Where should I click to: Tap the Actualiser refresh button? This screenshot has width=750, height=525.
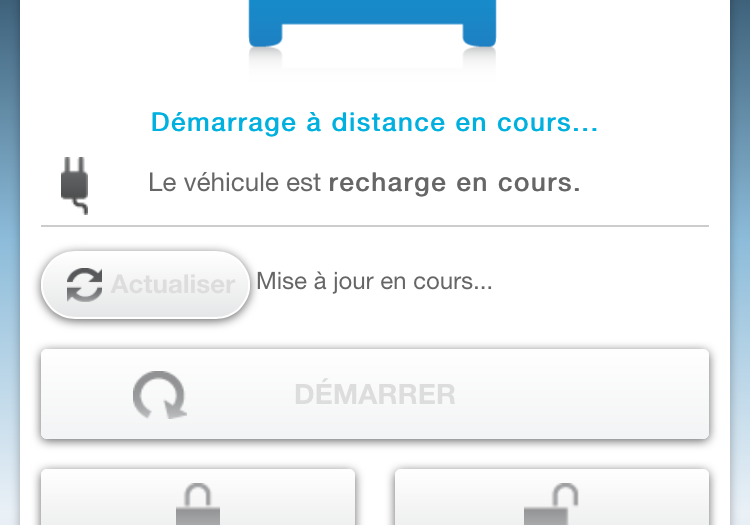[145, 285]
